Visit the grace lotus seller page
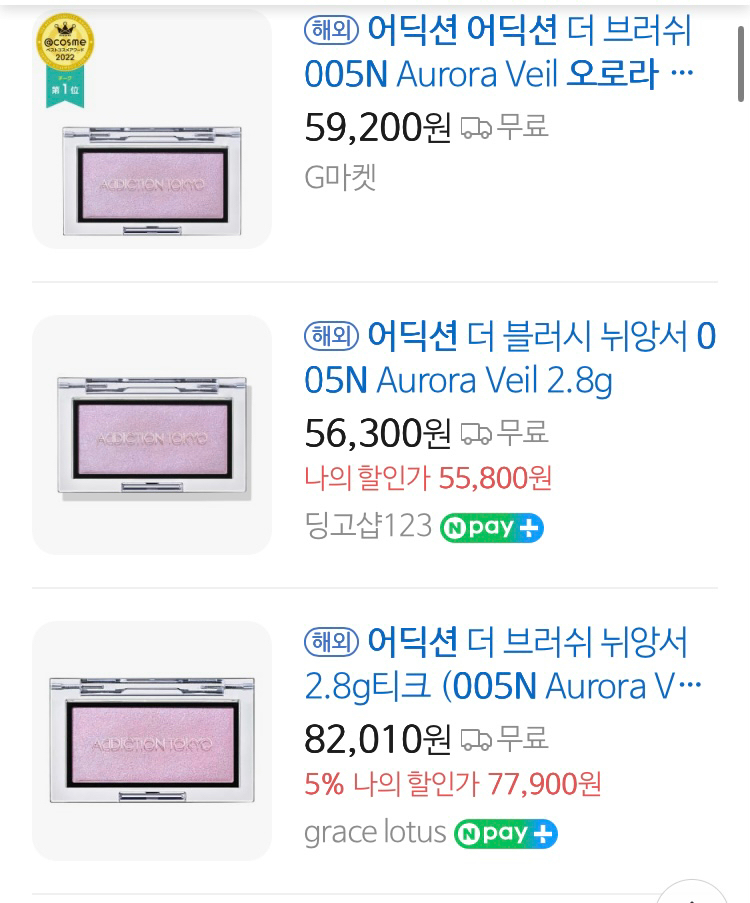The image size is (750, 903). click(375, 832)
